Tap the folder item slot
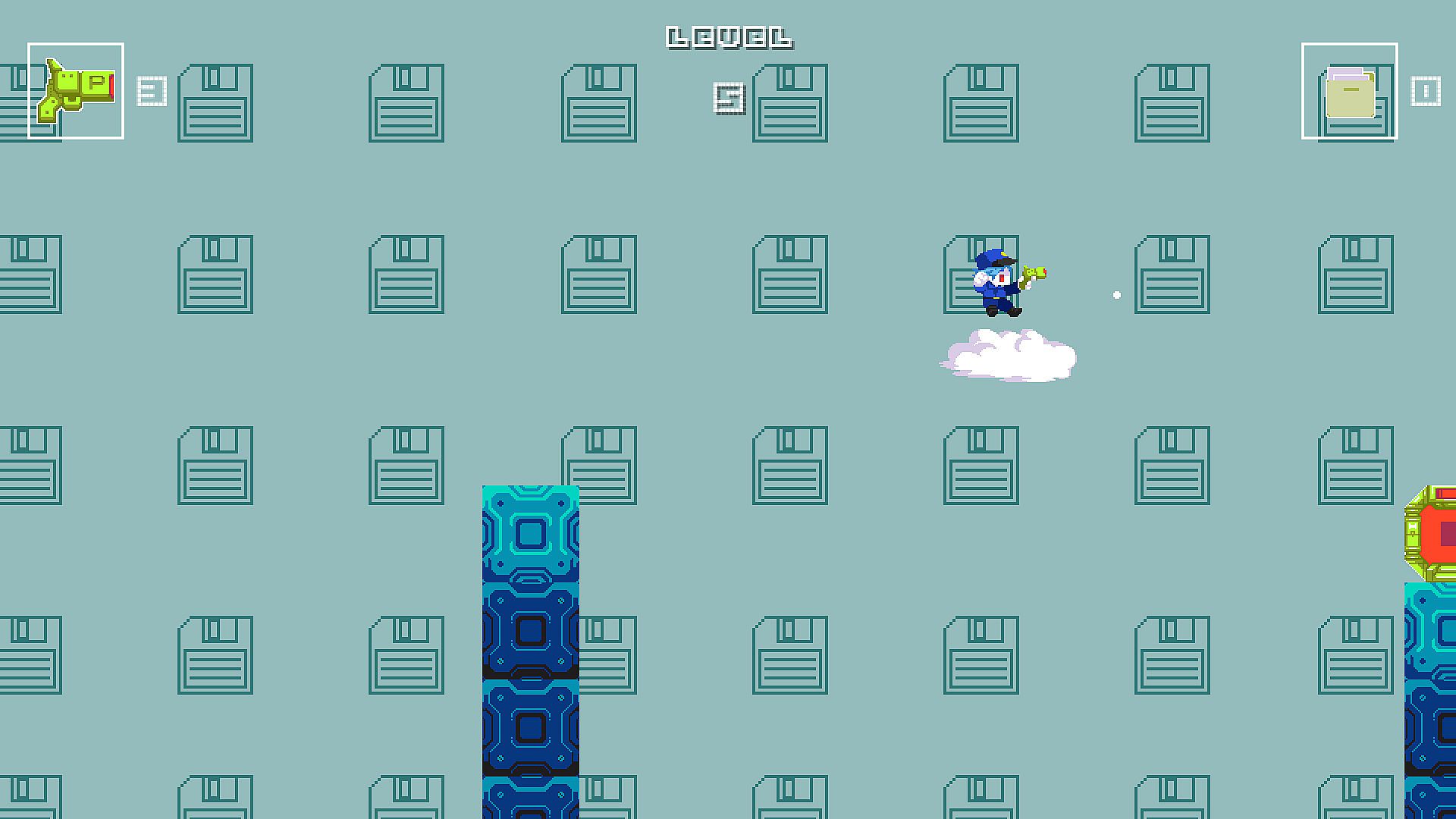This screenshot has width=1456, height=819. click(x=1349, y=92)
